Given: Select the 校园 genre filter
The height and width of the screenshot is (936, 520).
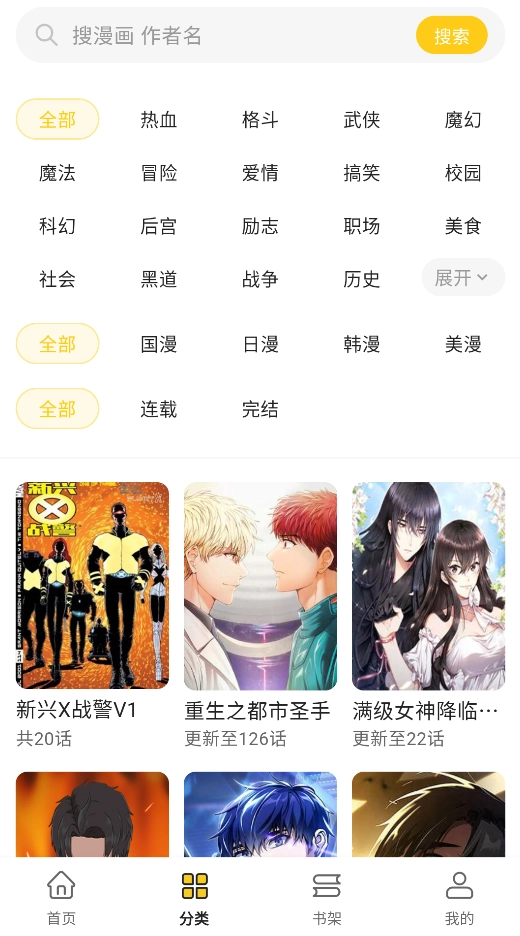Looking at the screenshot, I should 463,173.
